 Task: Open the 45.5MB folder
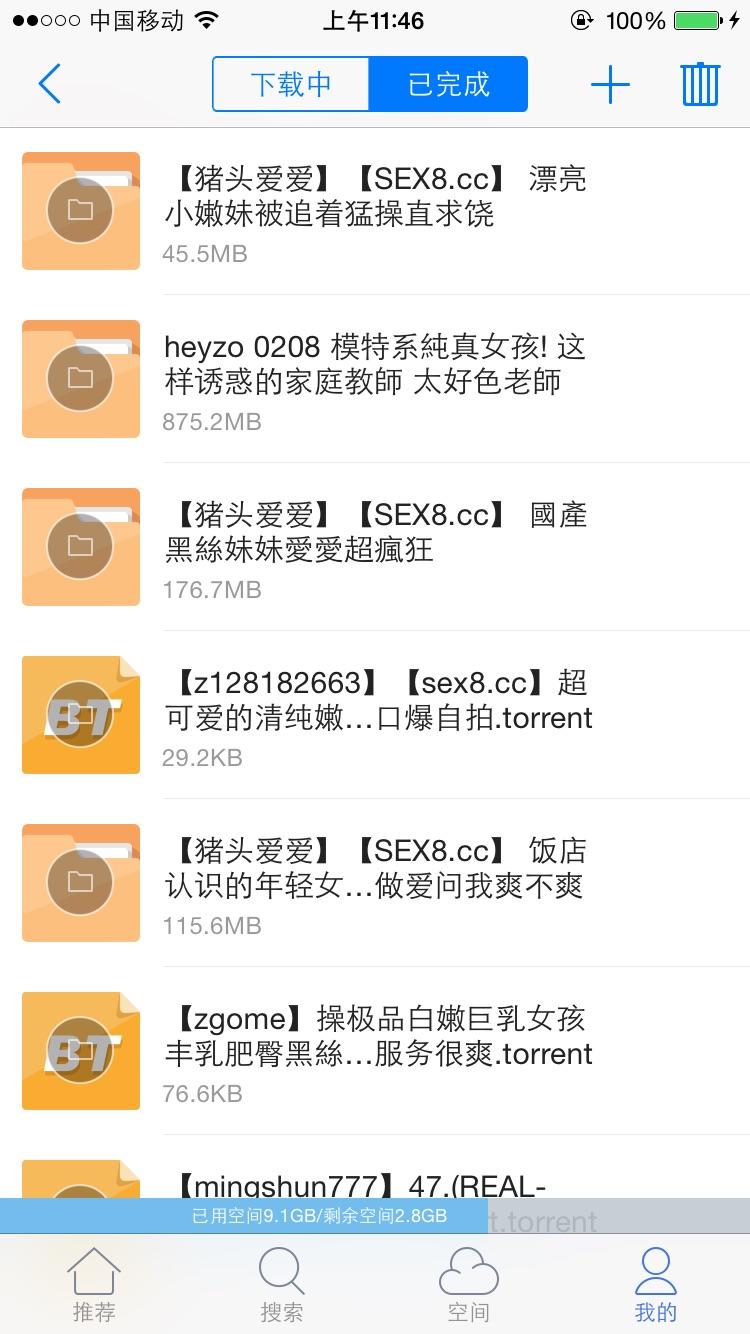375,211
